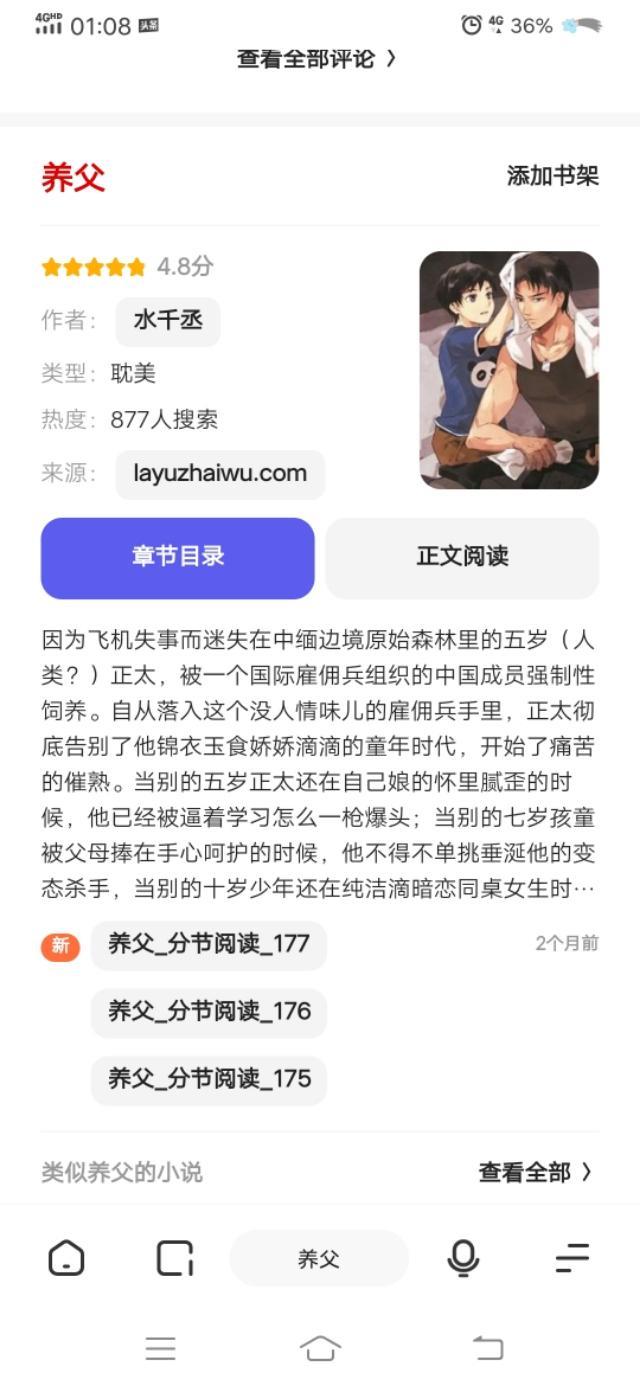This screenshot has width=640, height=1386.
Task: Open the 章节目录 chapter list
Action: point(178,557)
